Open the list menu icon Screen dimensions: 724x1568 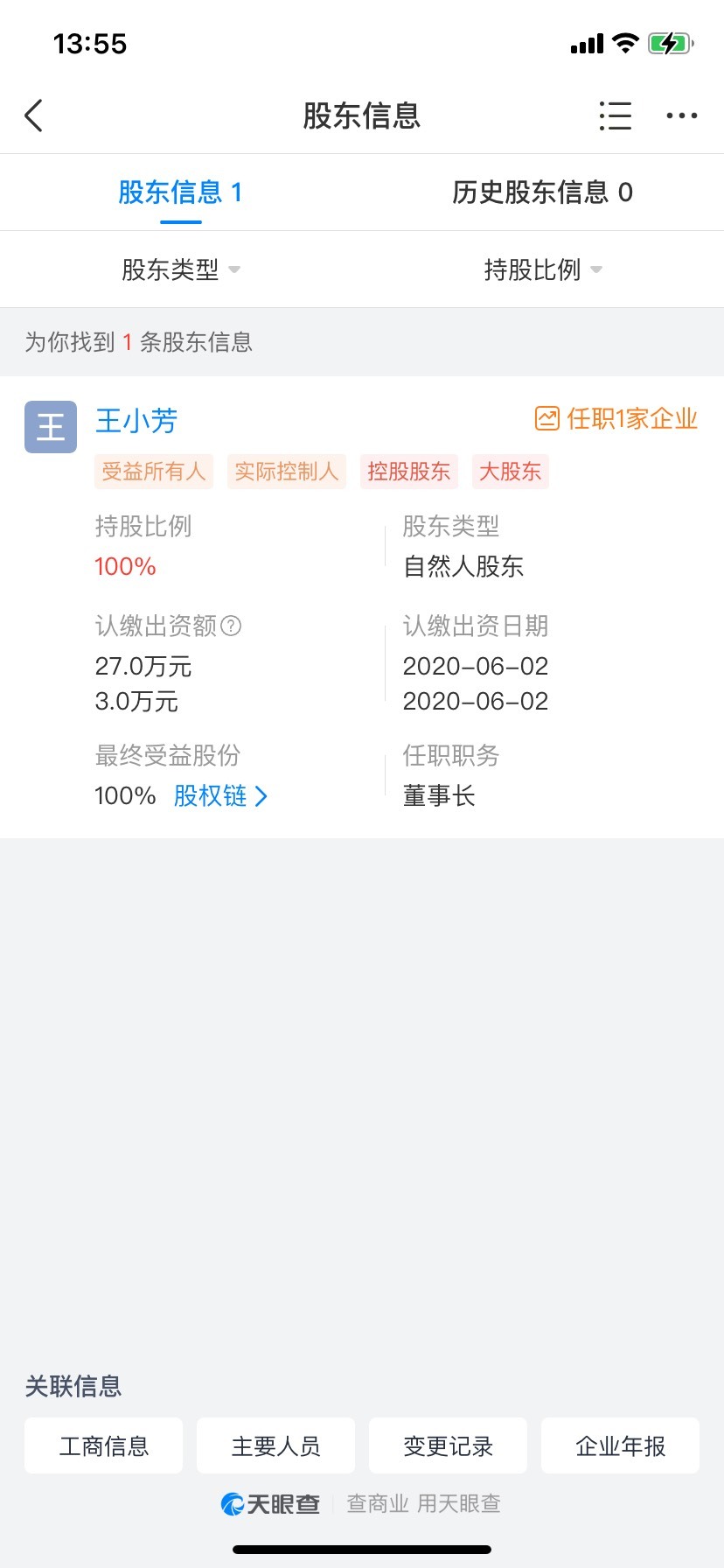click(x=616, y=115)
